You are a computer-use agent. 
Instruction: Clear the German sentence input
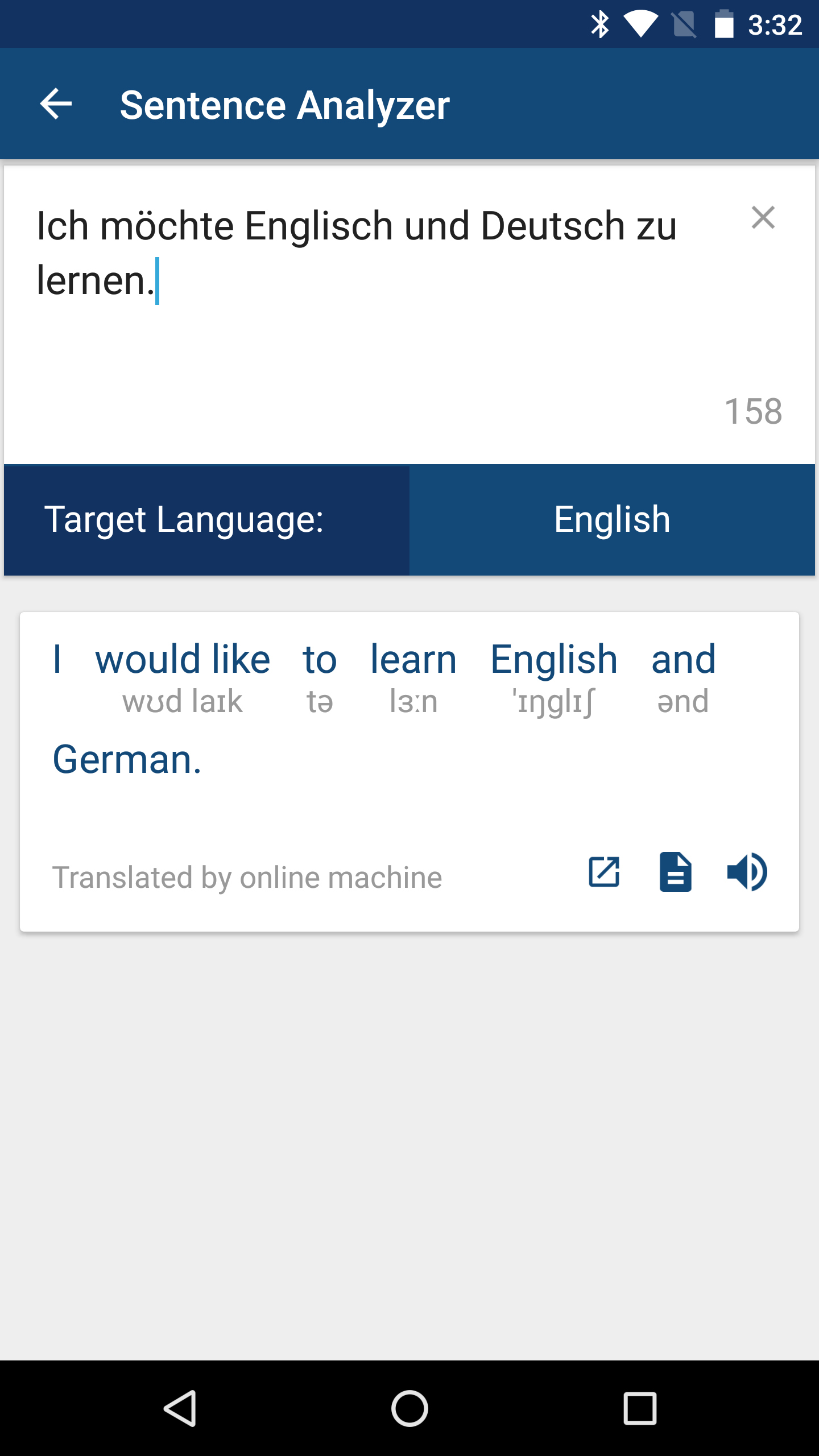point(763,218)
